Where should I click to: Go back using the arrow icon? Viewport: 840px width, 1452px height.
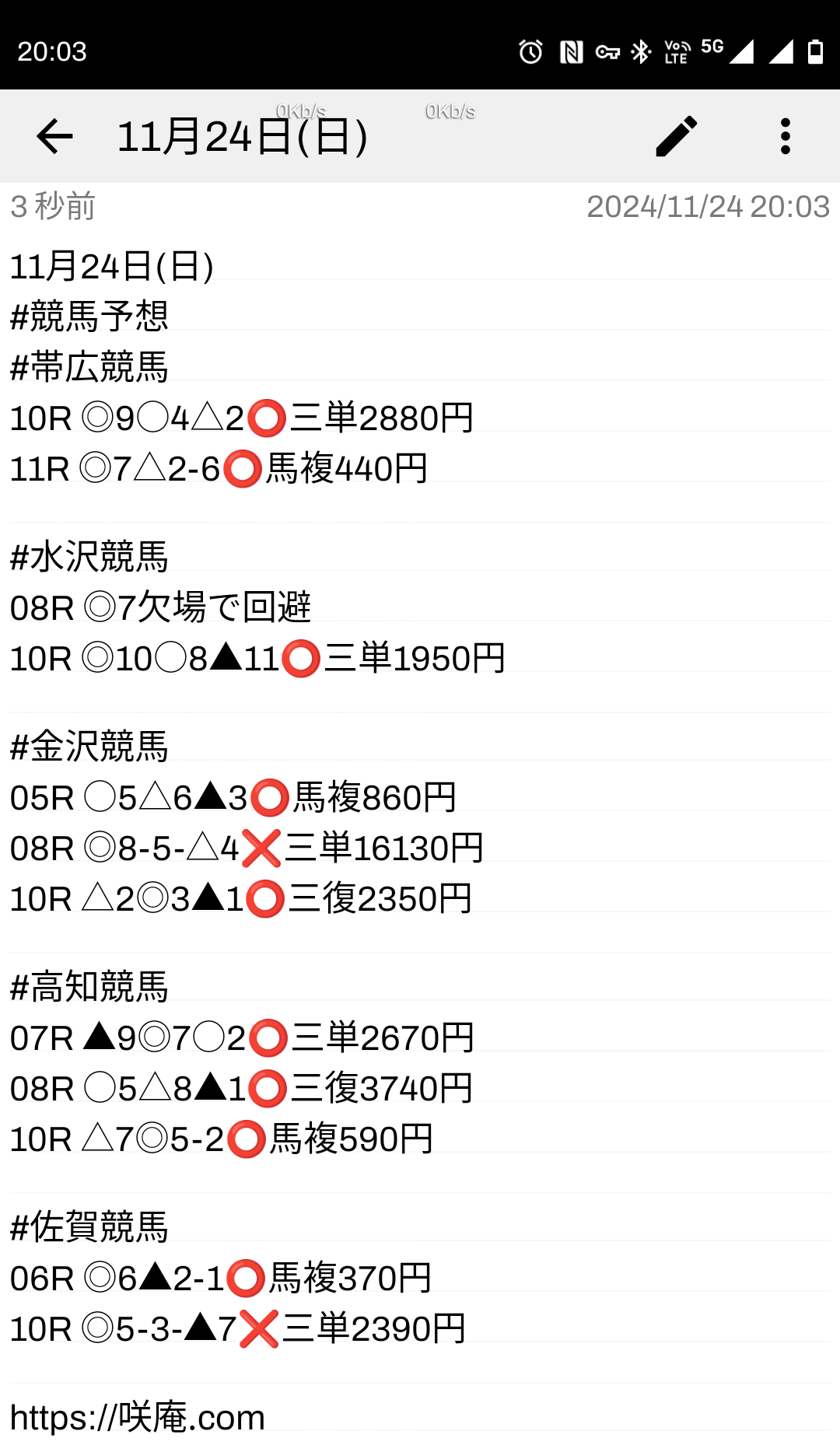54,137
